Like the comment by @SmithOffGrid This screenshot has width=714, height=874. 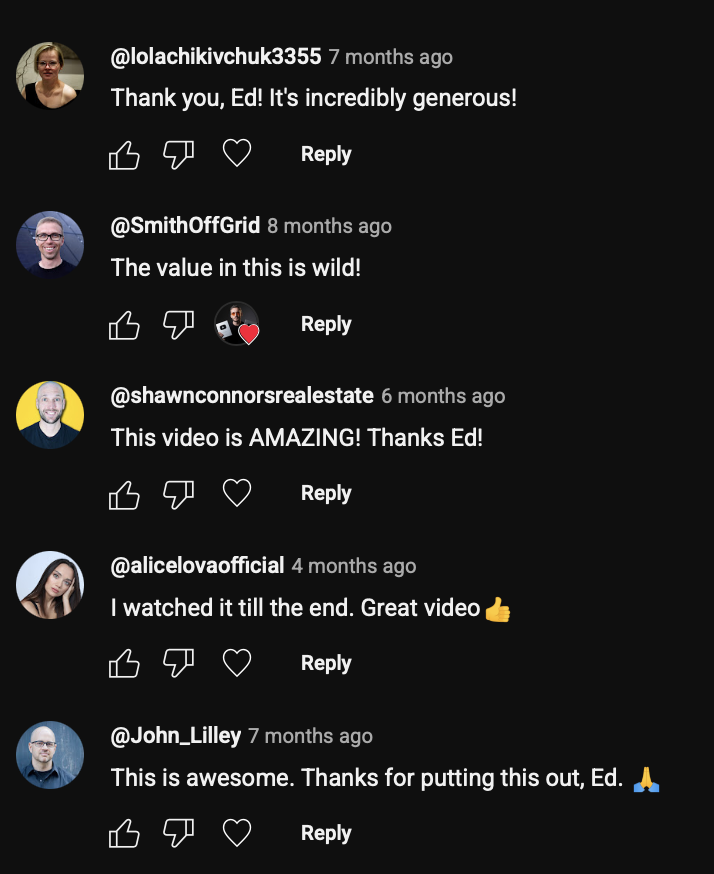coord(124,325)
